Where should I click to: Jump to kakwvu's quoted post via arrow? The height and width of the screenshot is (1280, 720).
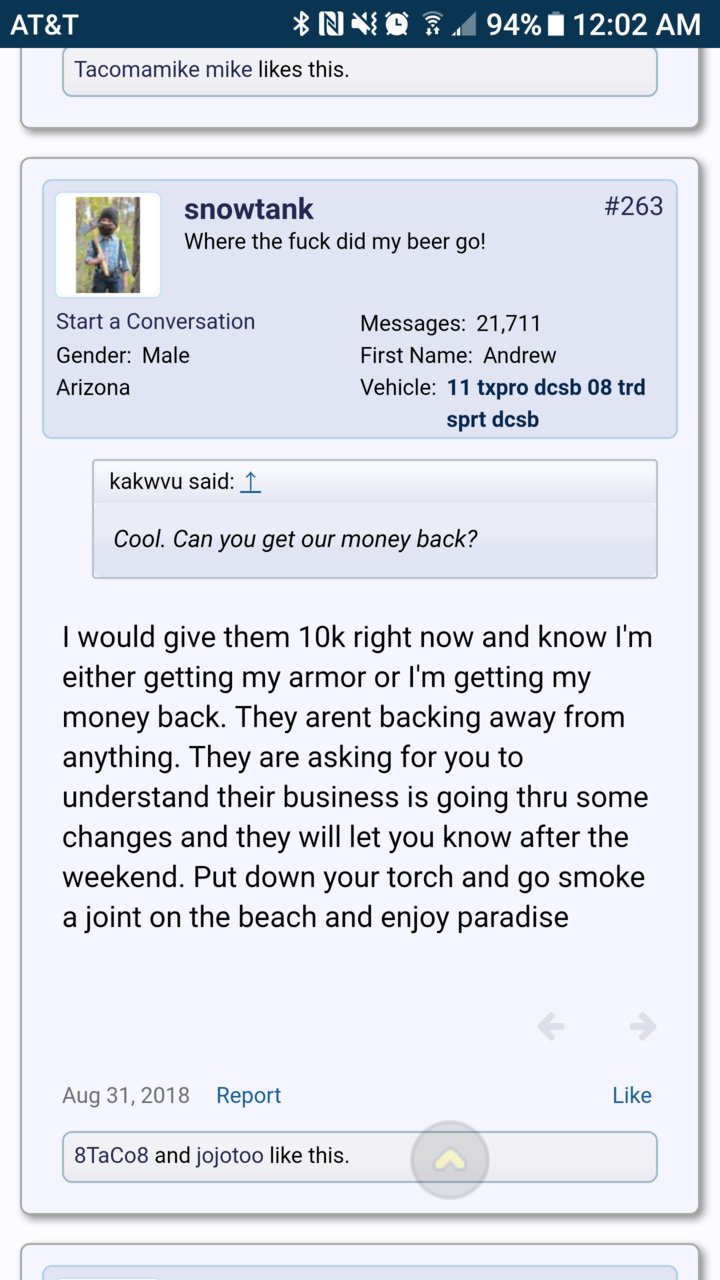coord(251,482)
